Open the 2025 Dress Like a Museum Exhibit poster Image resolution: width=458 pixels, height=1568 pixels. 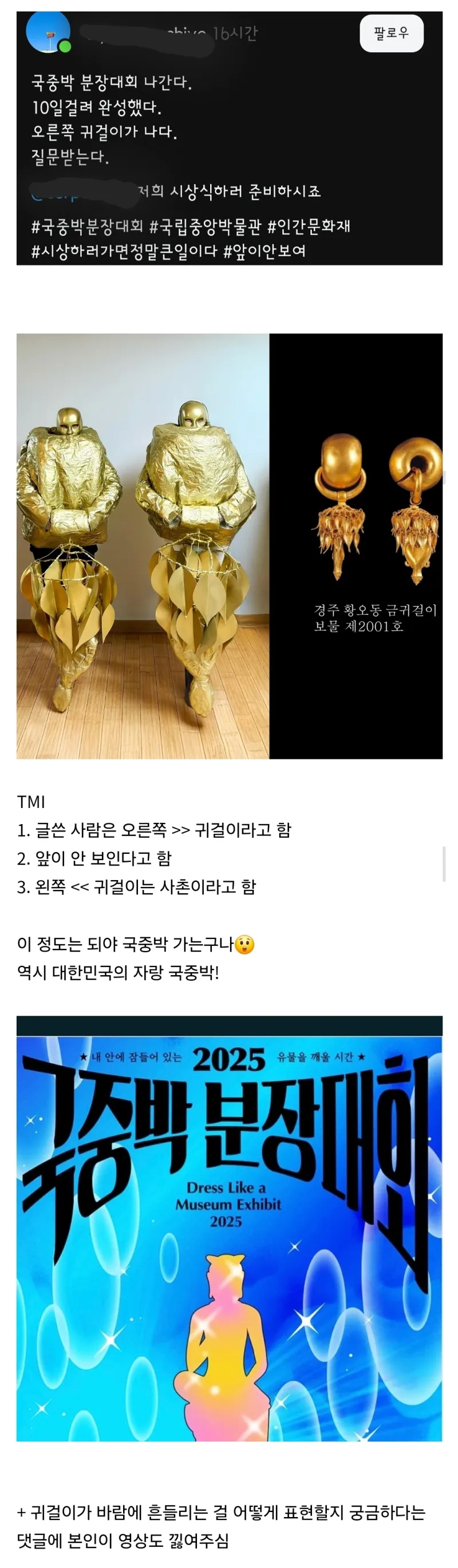[x=229, y=1228]
